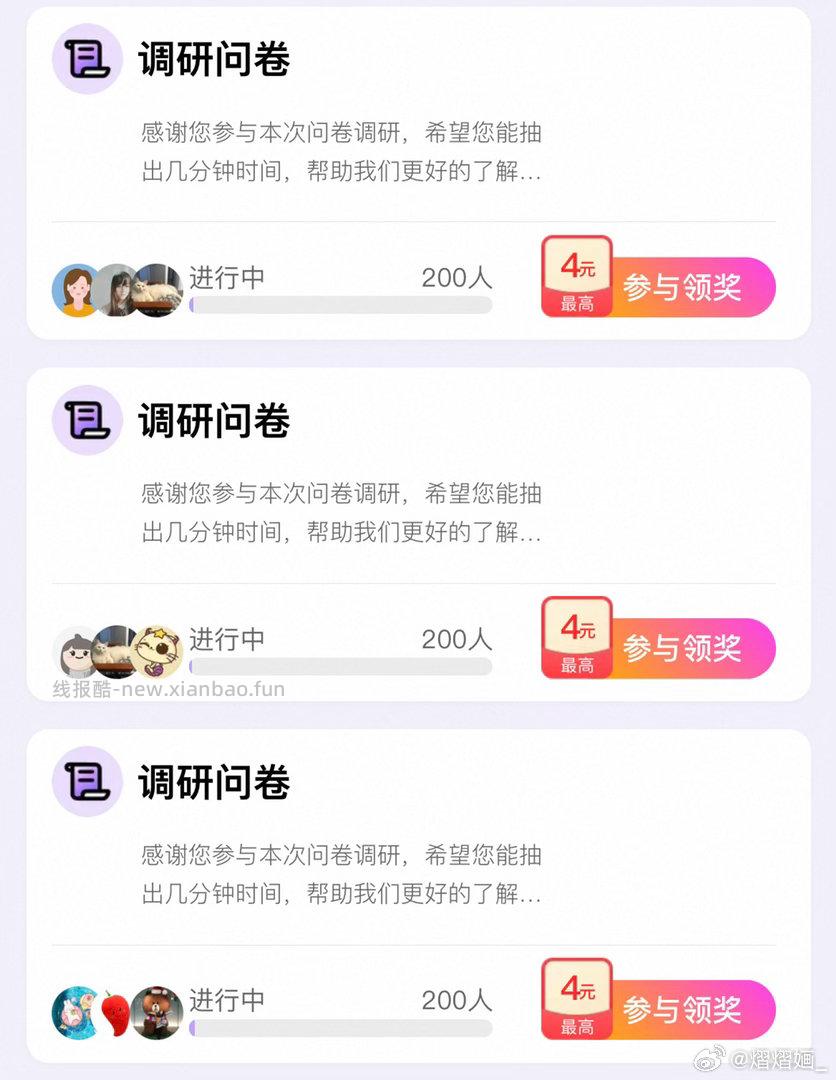Click the purple scroll icon on the bottom survey card

(85, 783)
